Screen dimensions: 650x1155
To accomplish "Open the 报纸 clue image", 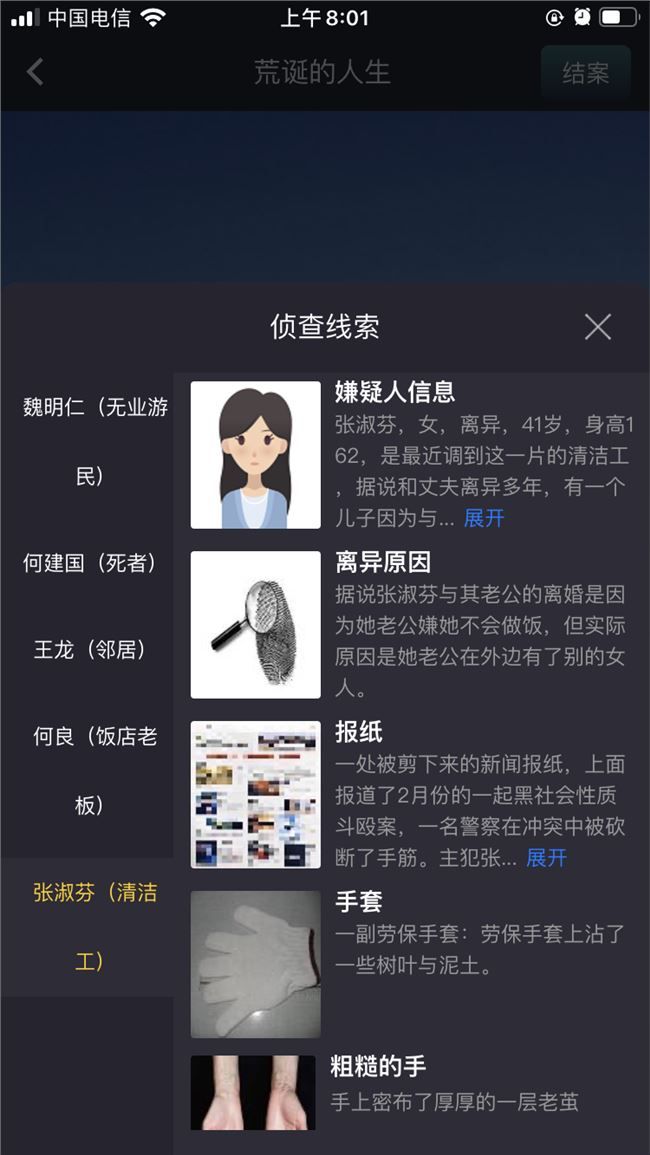I will tap(256, 795).
